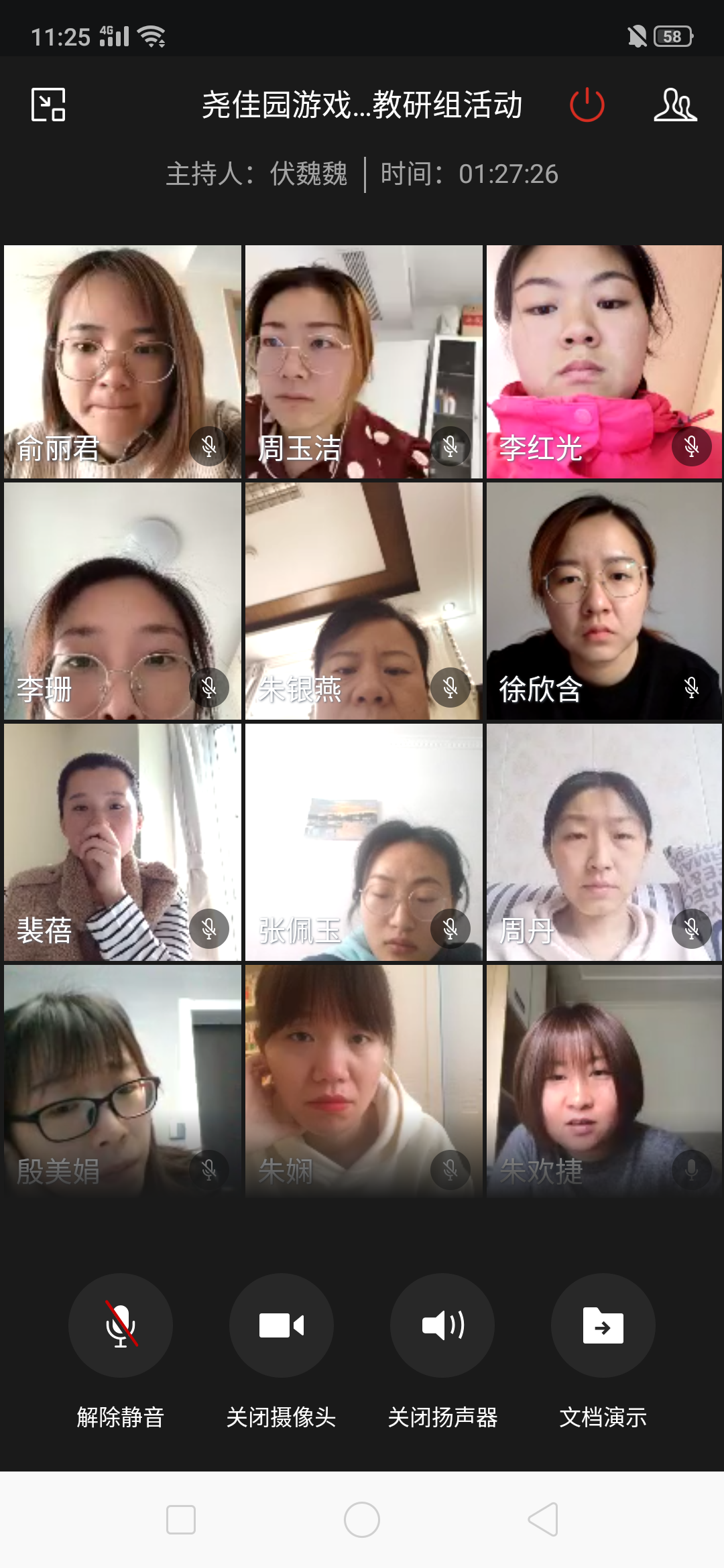Unmute the microphone (解除静音)

pyautogui.click(x=121, y=1325)
